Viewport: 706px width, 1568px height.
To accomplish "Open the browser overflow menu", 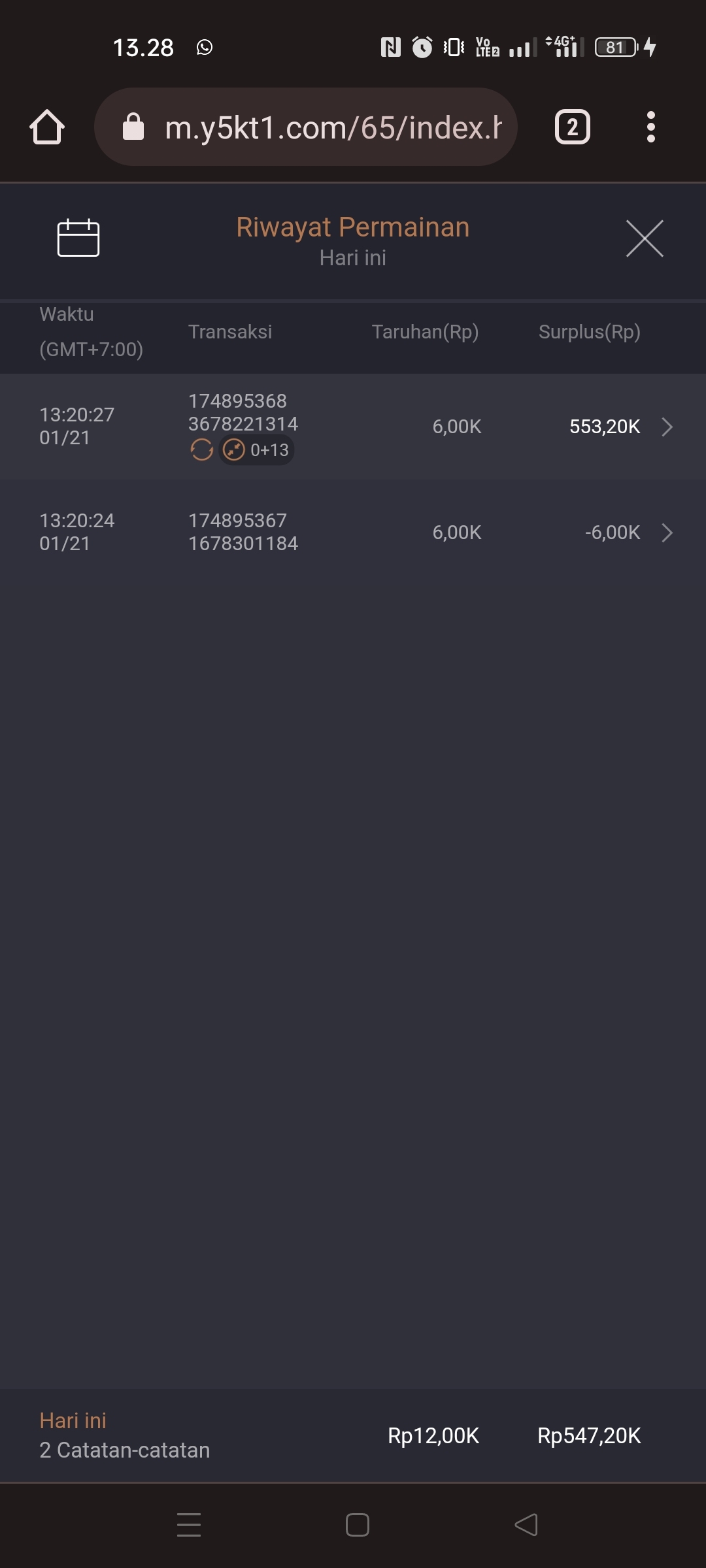I will 650,127.
